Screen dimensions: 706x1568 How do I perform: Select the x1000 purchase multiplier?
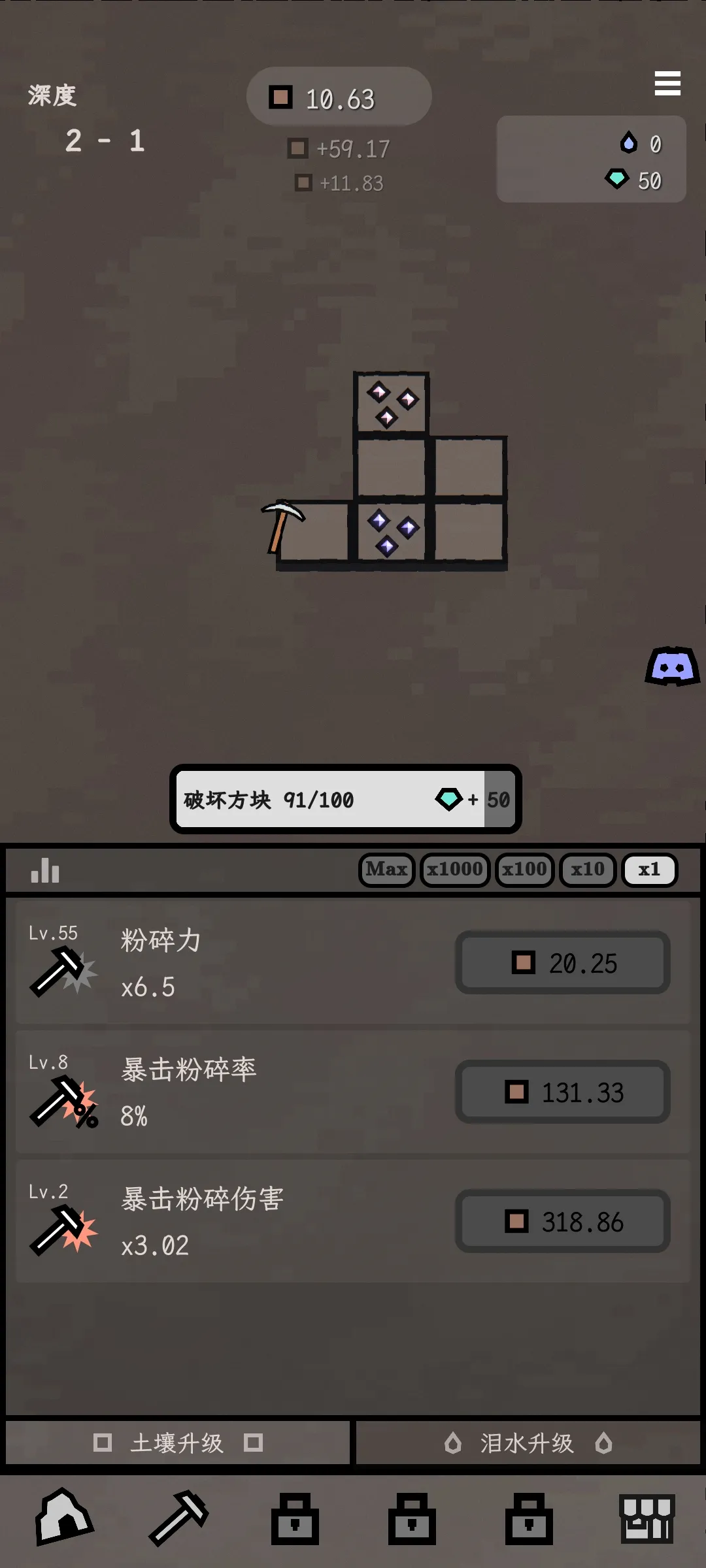pos(455,870)
